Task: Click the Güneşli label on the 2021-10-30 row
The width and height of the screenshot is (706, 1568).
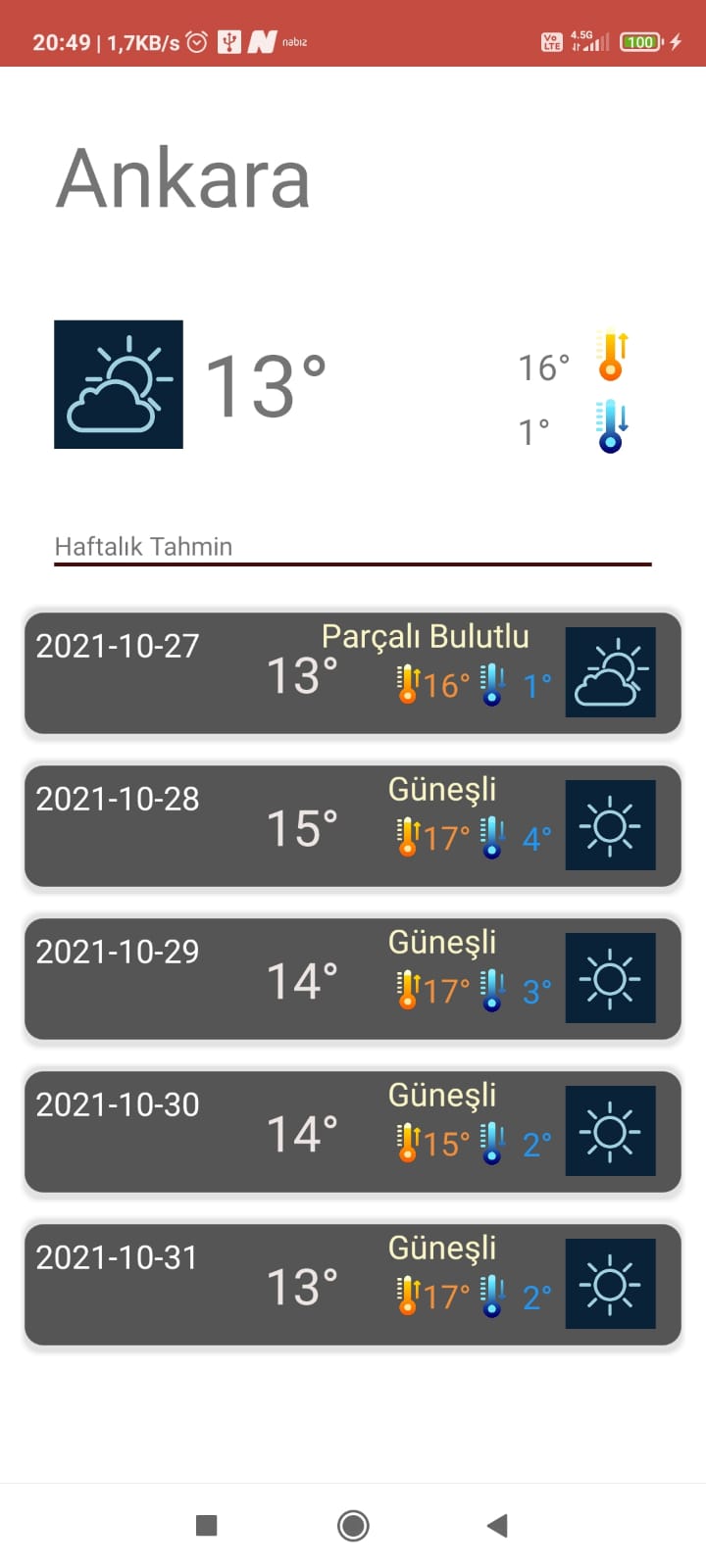Action: (442, 1095)
